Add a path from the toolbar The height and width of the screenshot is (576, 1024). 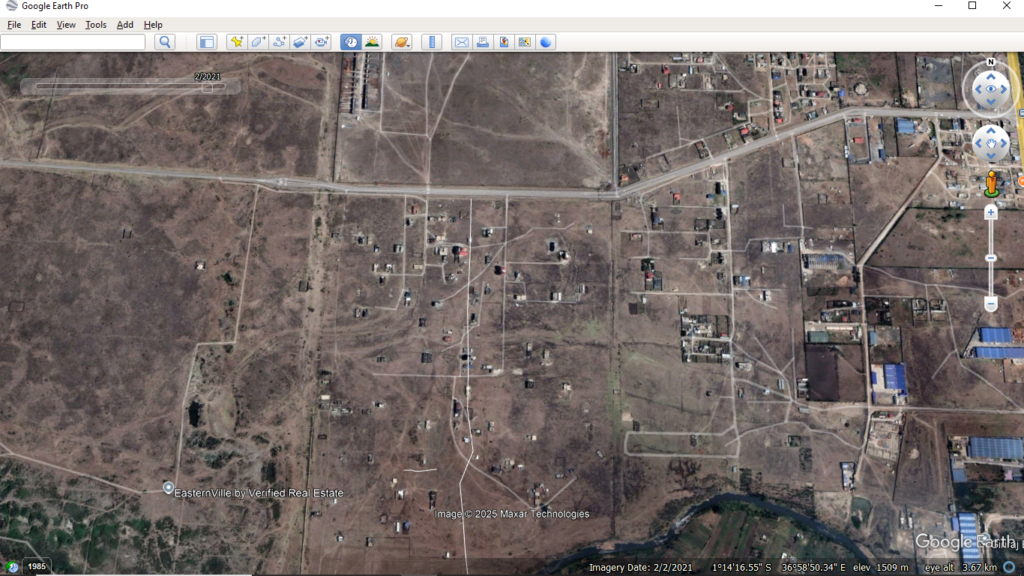(279, 42)
